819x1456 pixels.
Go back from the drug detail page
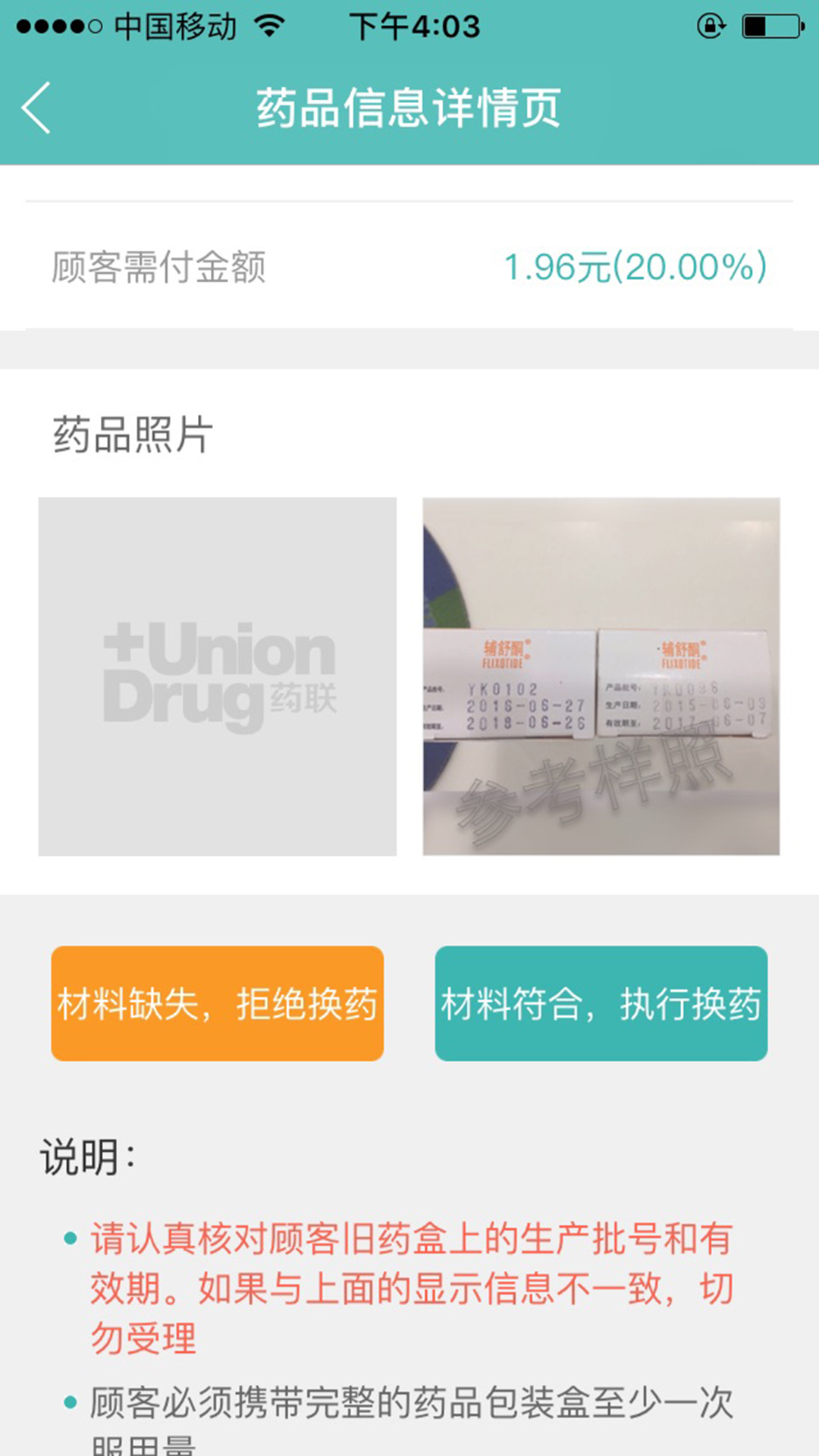(36, 108)
